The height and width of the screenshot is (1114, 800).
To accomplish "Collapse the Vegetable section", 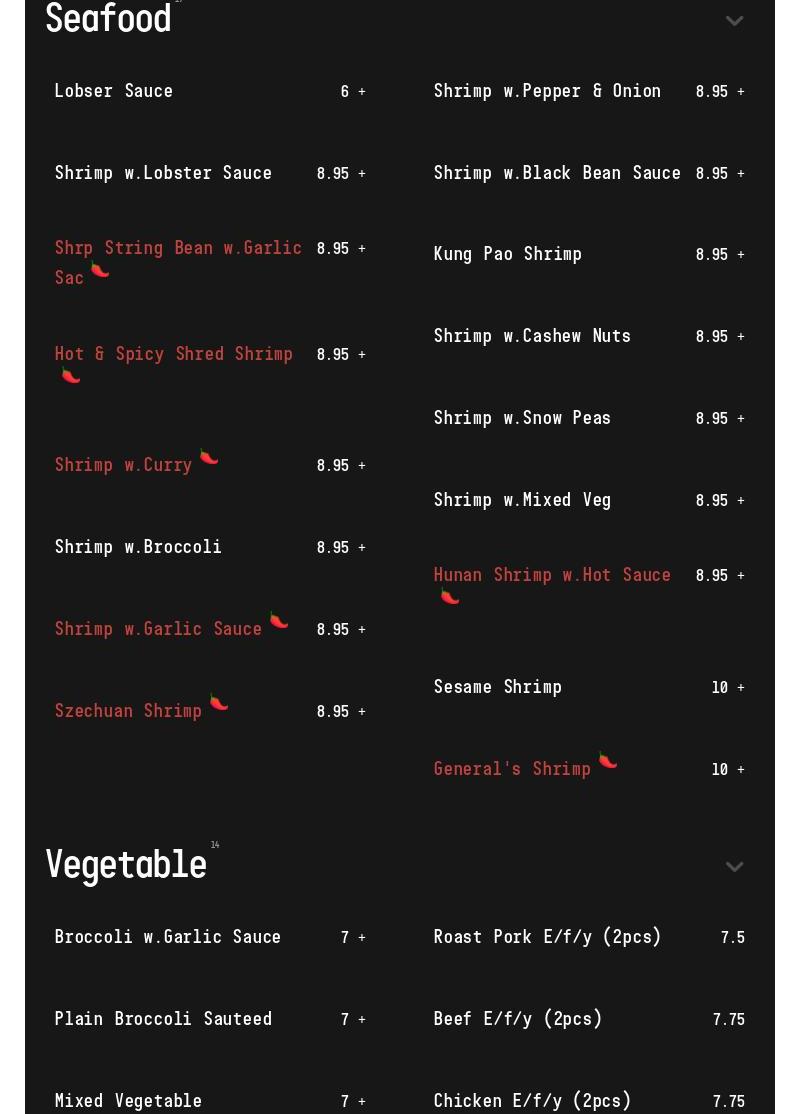I will [x=734, y=867].
